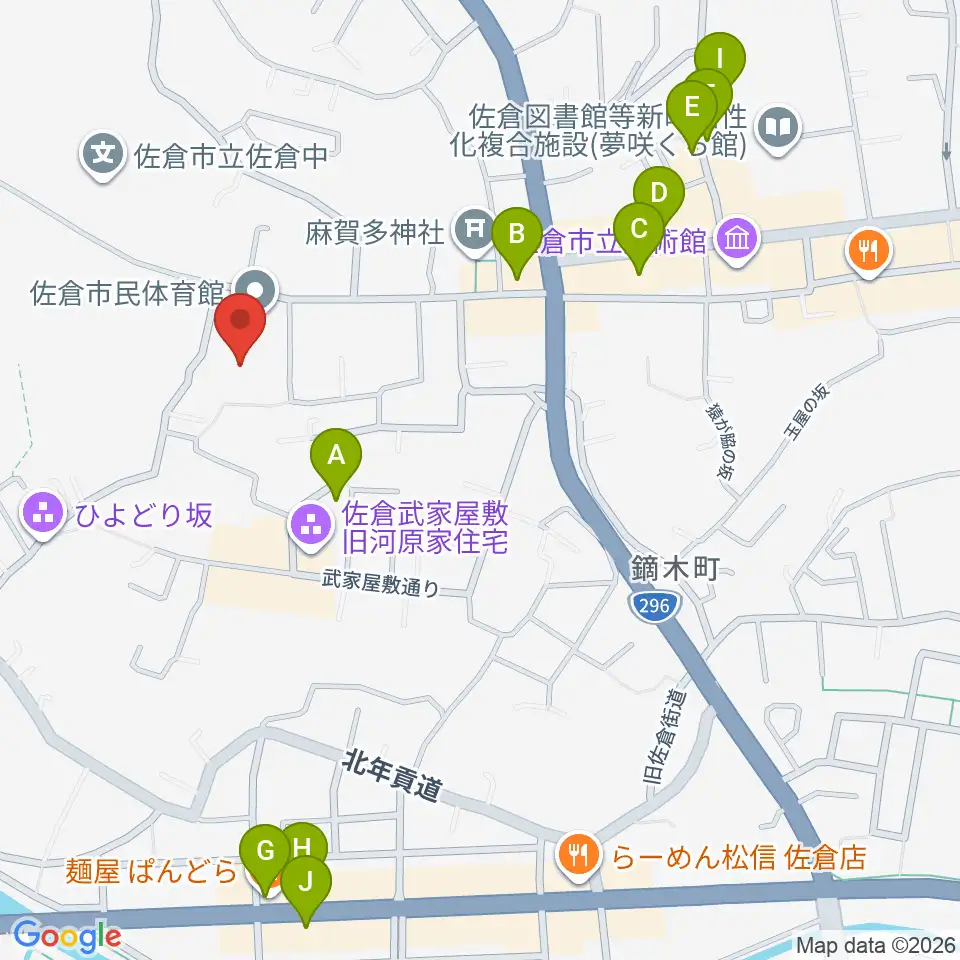960x960 pixels.
Task: Select the 夢咲くら館 library icon
Action: [x=778, y=129]
